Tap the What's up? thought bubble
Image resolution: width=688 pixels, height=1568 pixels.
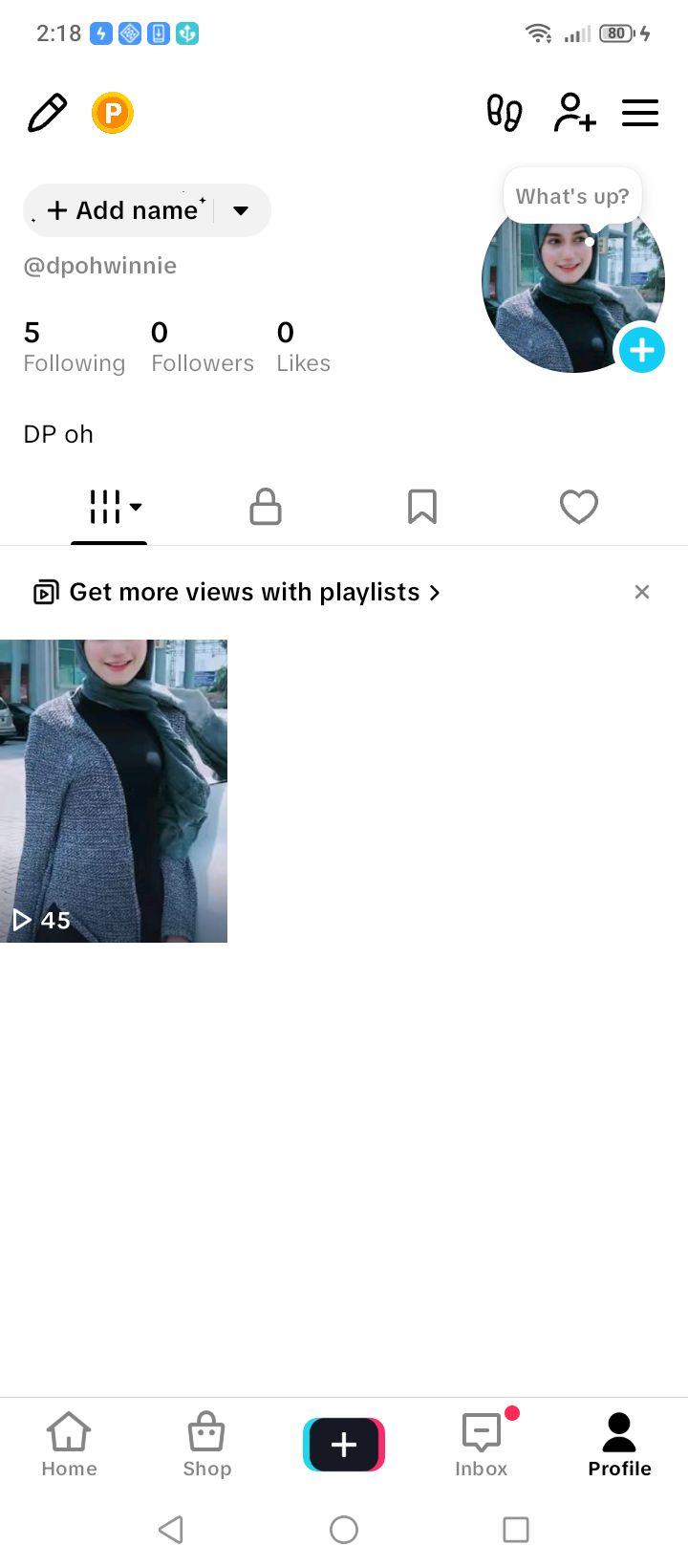click(572, 196)
